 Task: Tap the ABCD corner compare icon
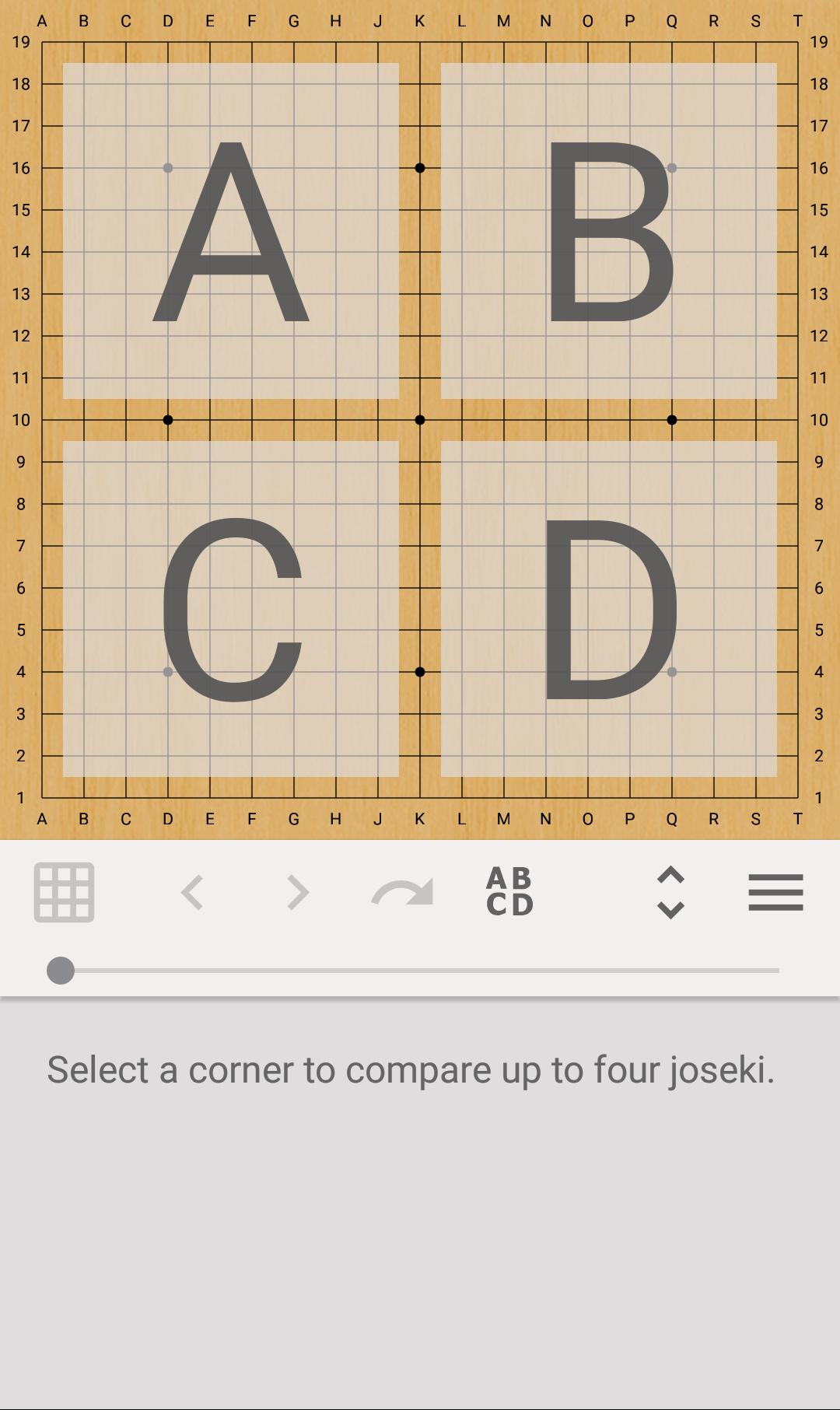pyautogui.click(x=509, y=892)
